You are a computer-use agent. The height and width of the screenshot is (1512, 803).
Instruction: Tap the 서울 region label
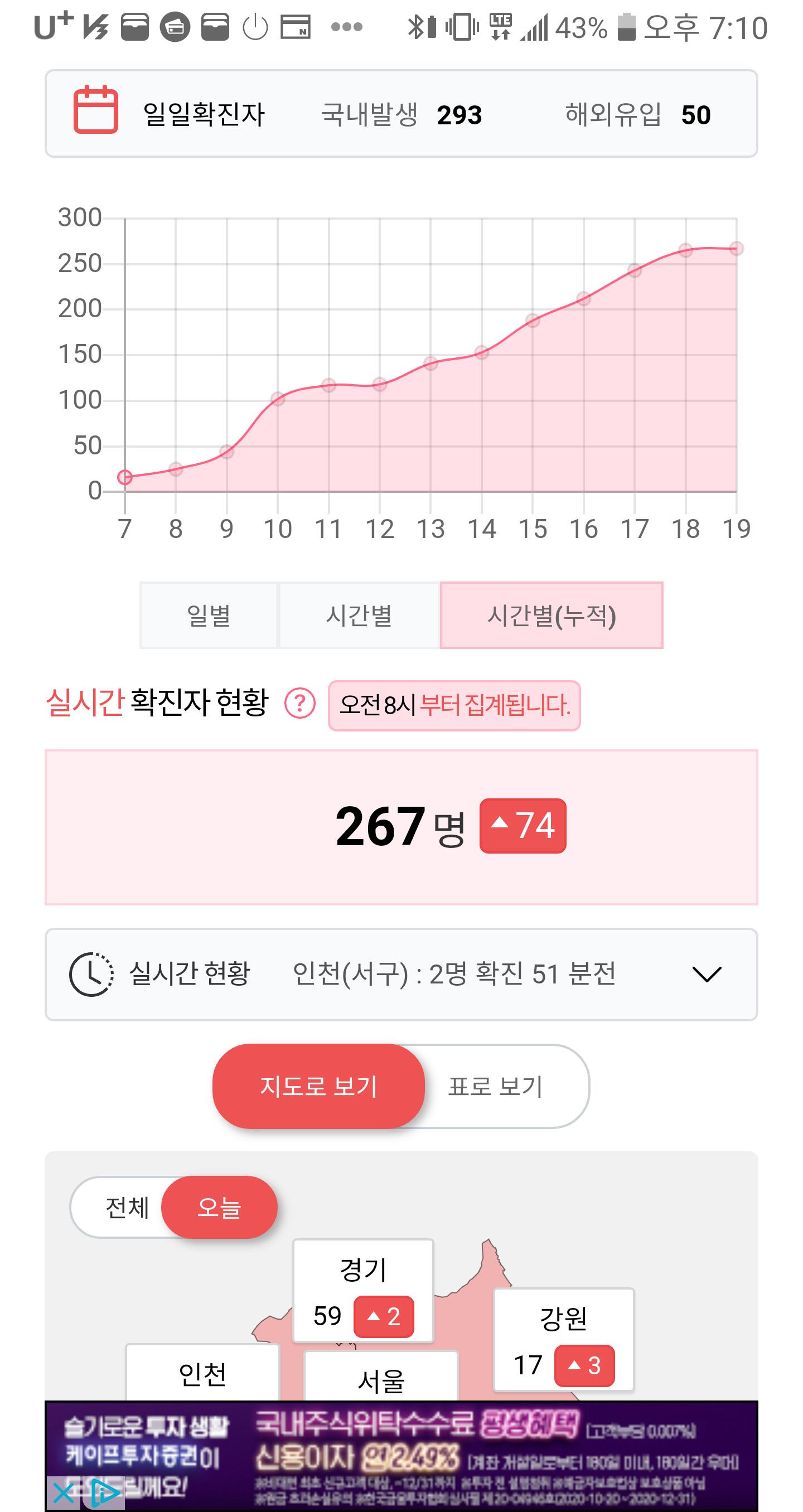(381, 1379)
